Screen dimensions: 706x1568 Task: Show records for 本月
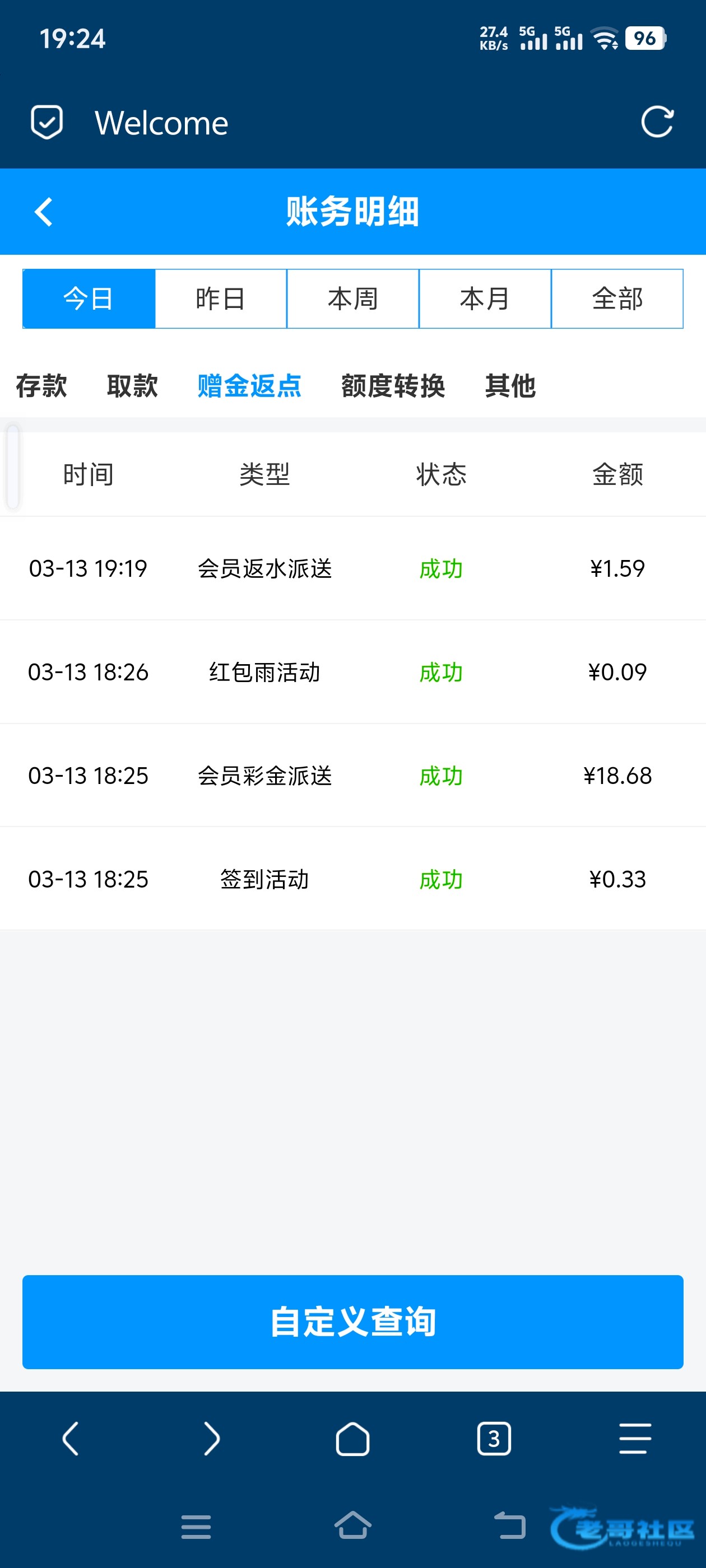(x=485, y=299)
